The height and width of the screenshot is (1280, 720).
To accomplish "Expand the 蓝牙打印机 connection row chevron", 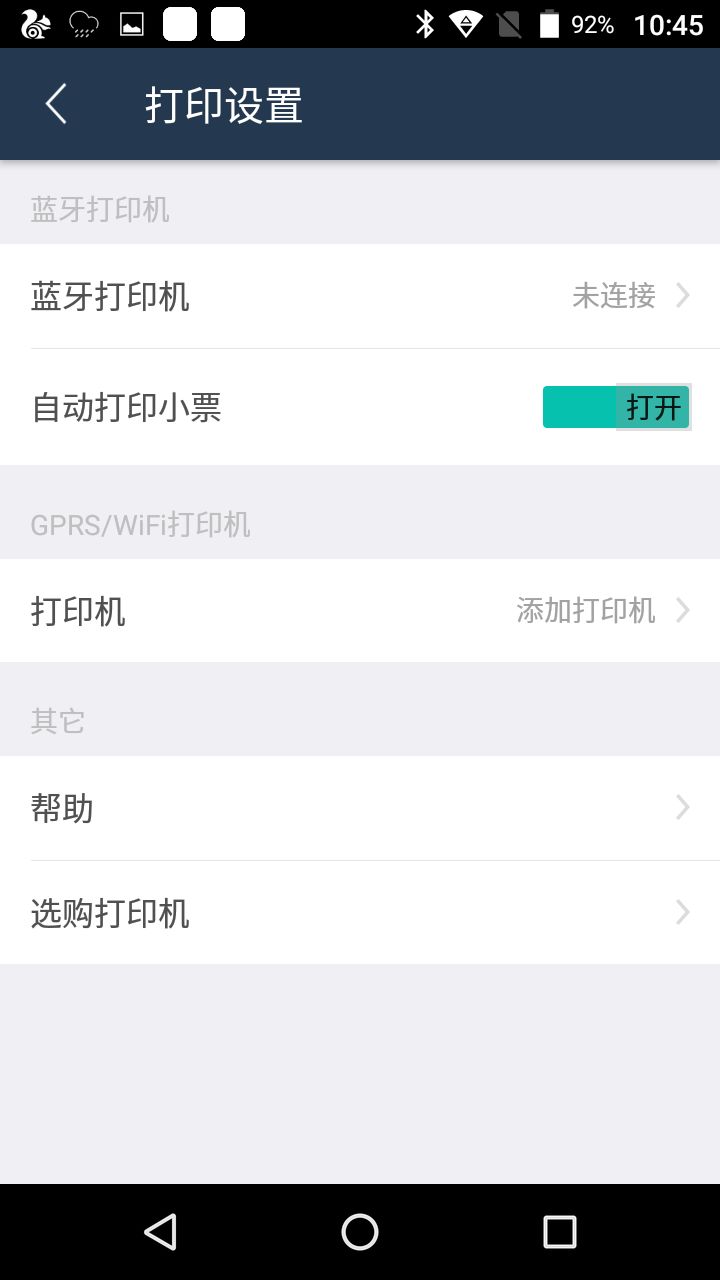I will point(683,296).
